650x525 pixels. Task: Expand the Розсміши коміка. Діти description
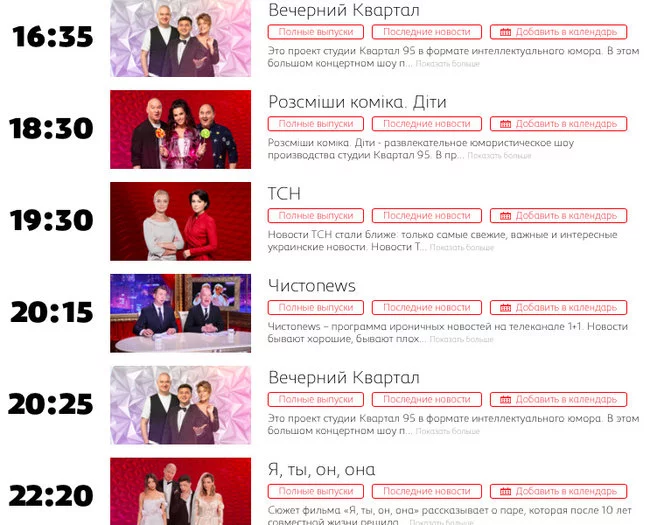pos(499,156)
